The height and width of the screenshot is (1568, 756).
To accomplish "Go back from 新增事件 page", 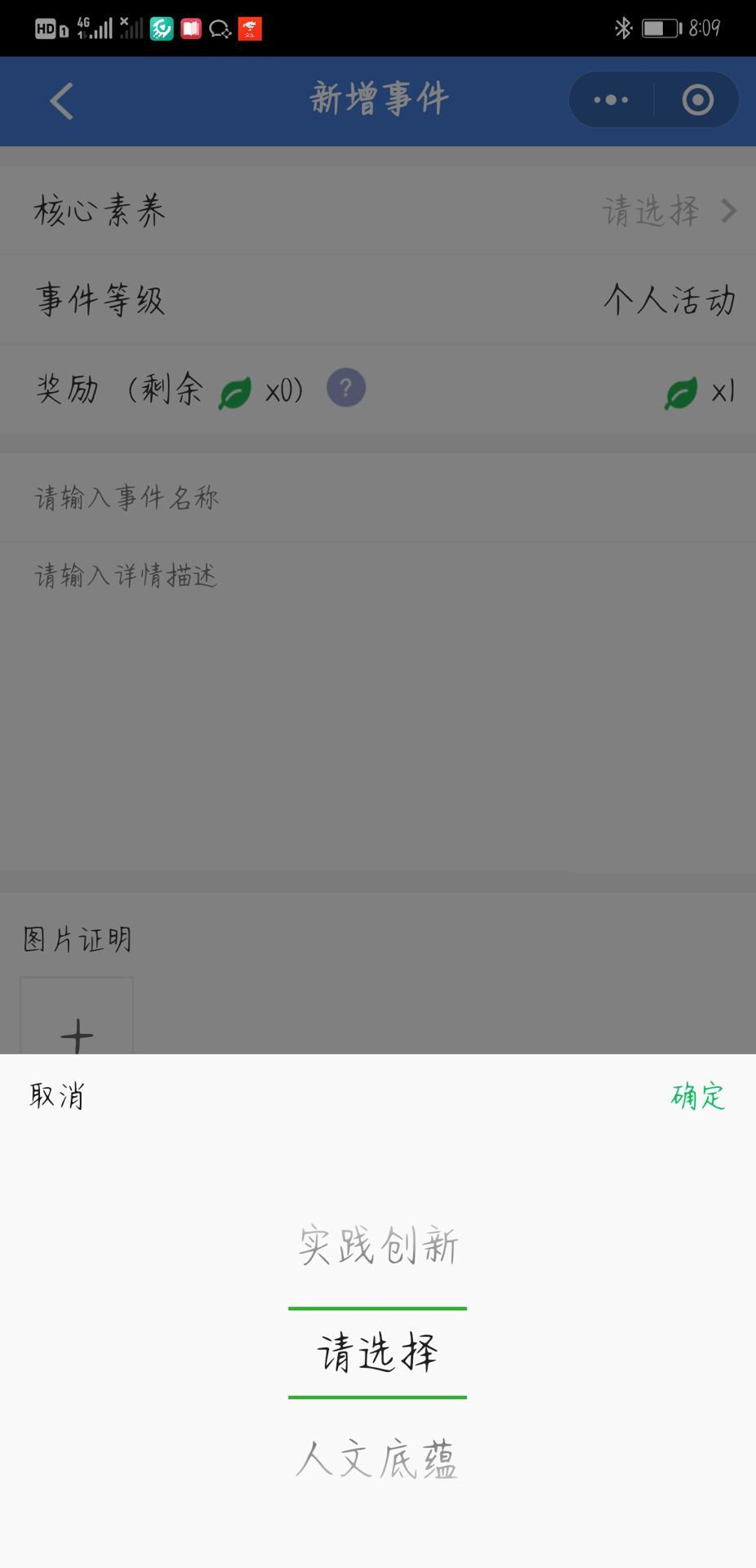I will tap(62, 101).
